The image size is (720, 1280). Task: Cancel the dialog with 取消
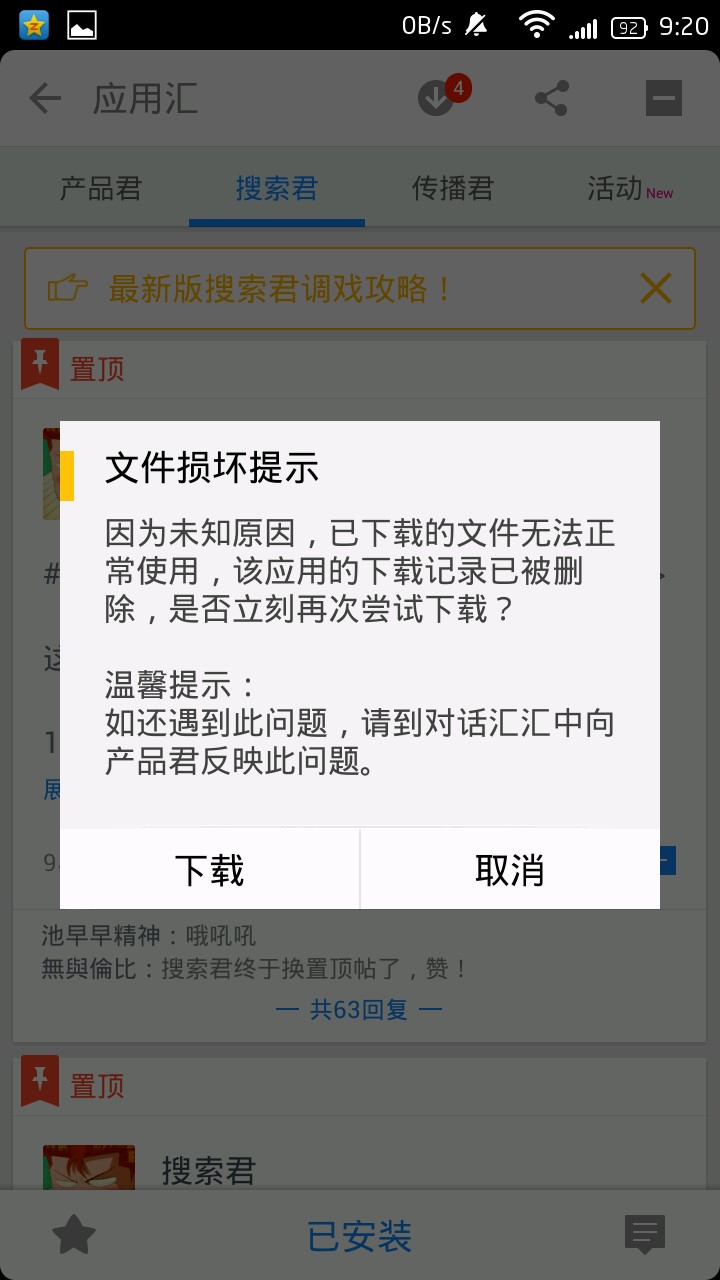tap(509, 870)
